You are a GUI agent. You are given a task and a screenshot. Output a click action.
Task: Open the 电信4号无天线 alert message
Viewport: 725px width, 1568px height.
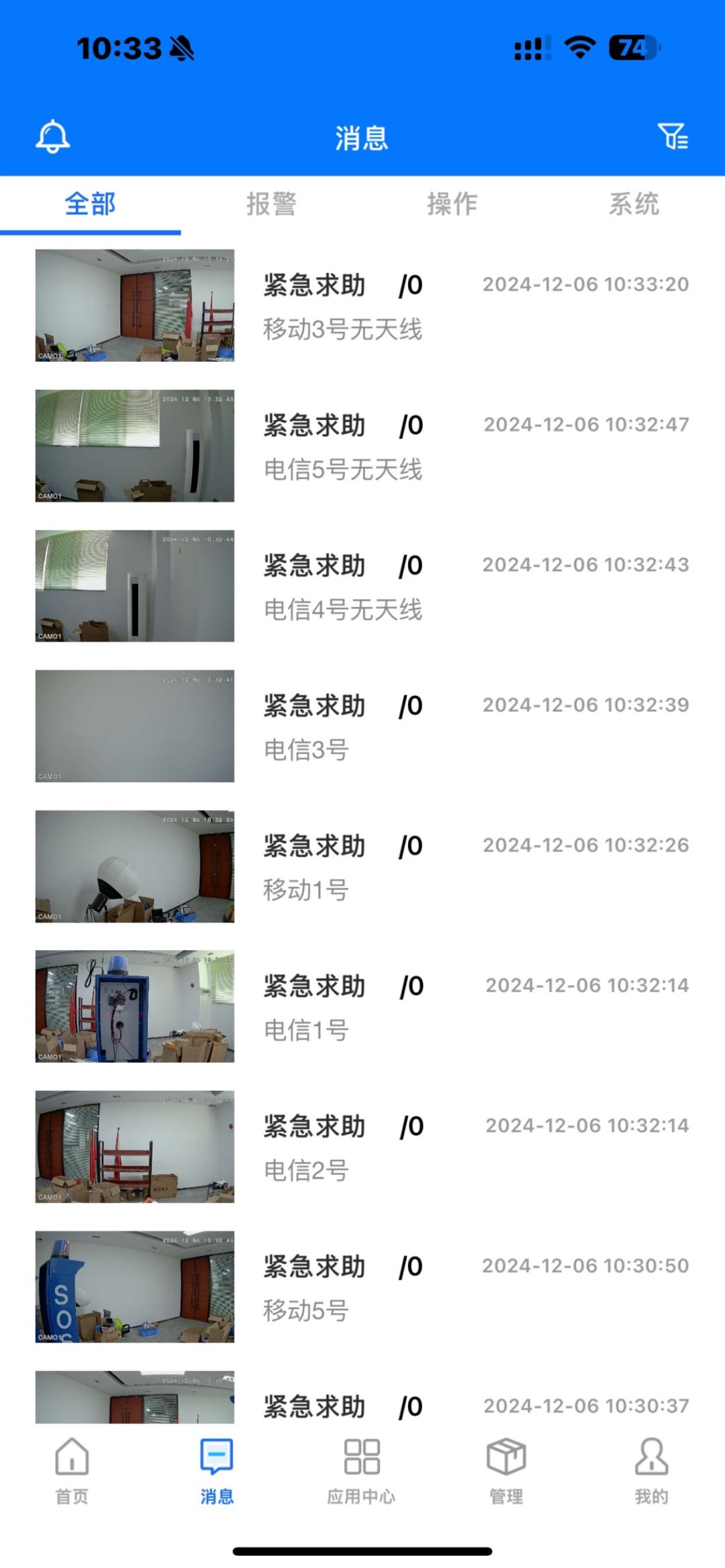pyautogui.click(x=362, y=586)
